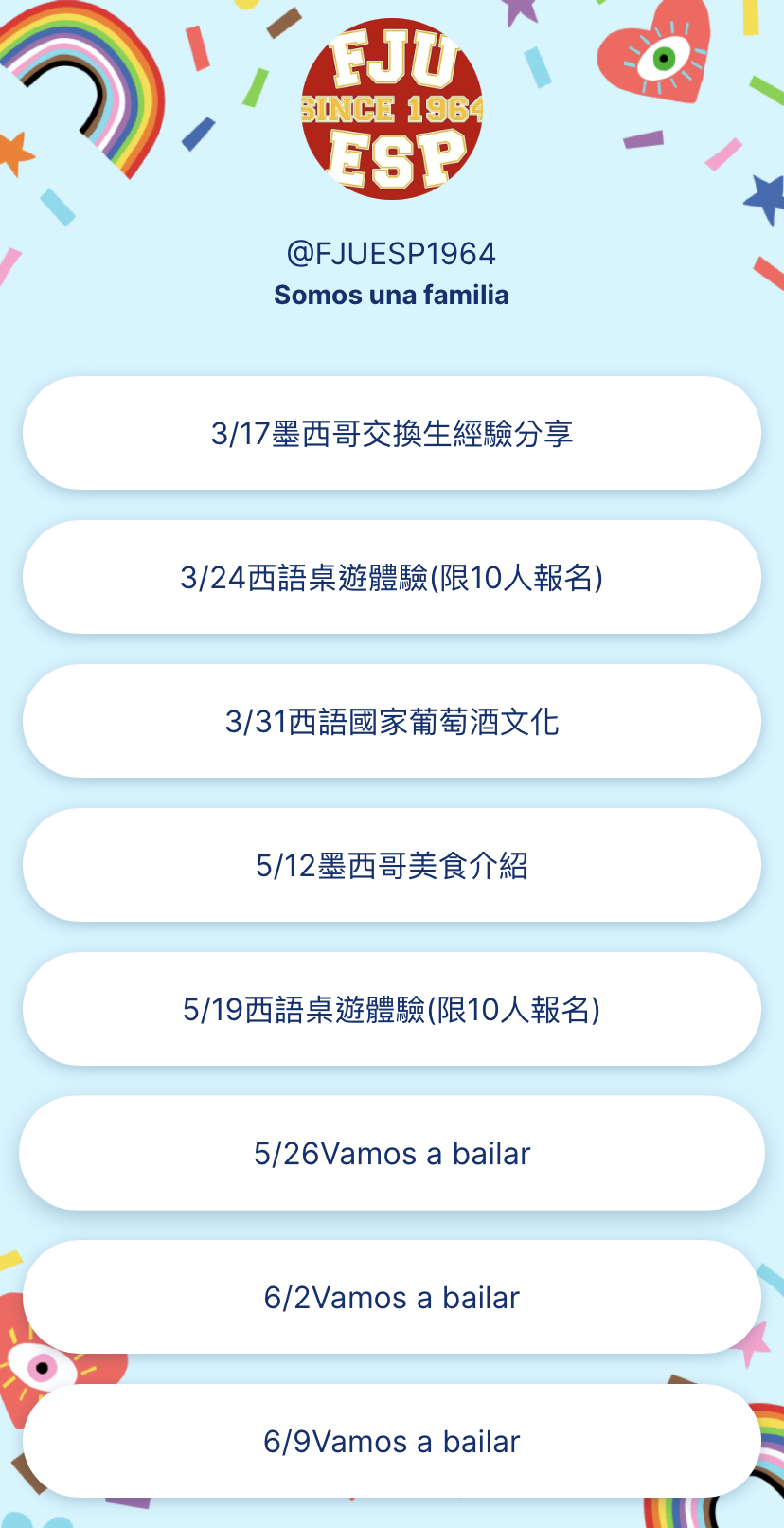
Task: Open the 5/19 西語桌遊體驗 signup link
Action: click(x=392, y=1009)
